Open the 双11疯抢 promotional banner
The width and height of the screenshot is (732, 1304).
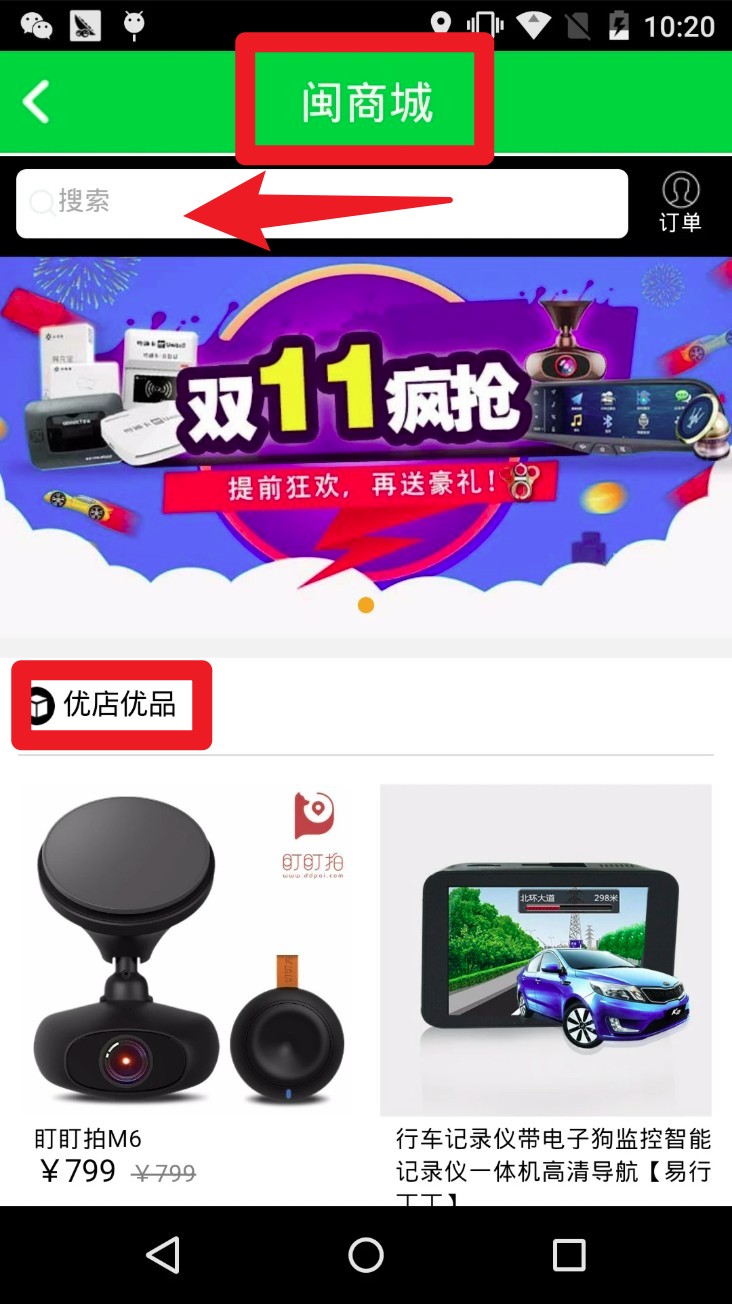coord(366,430)
